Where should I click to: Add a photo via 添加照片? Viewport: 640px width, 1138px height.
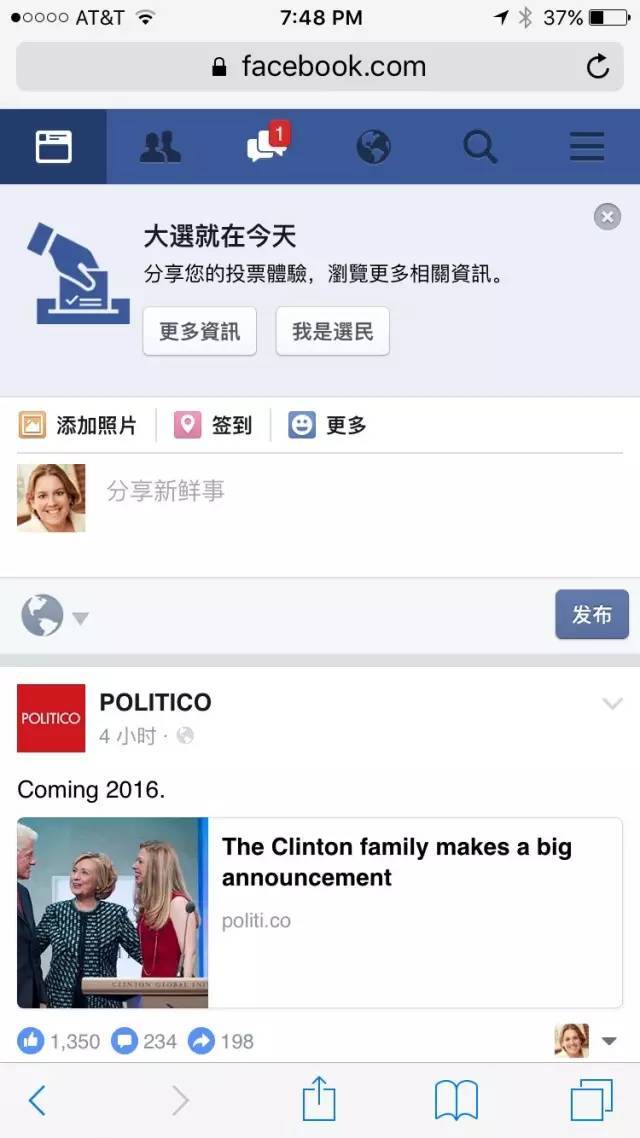(78, 425)
